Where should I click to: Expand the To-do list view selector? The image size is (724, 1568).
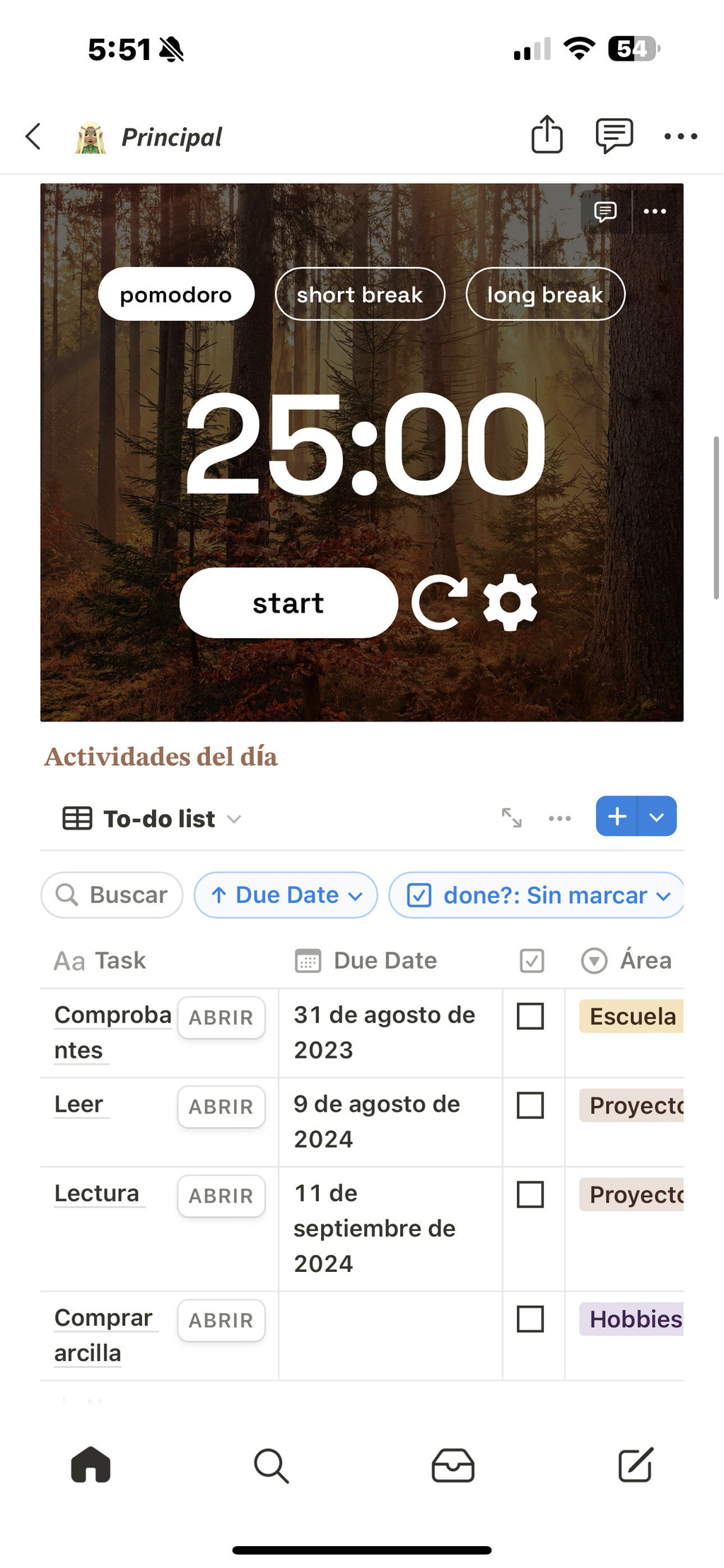pos(153,818)
